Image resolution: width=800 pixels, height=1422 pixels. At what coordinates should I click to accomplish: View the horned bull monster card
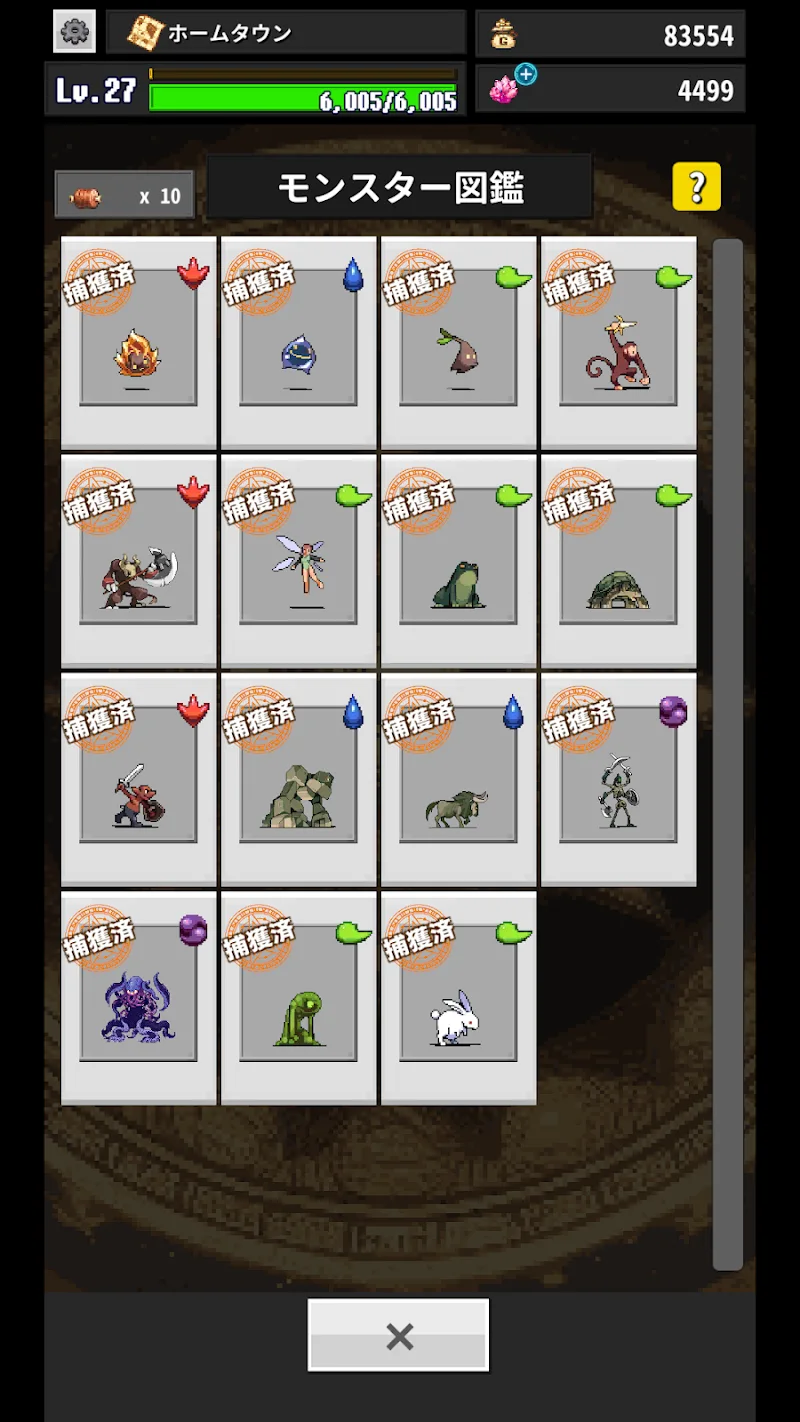(458, 779)
